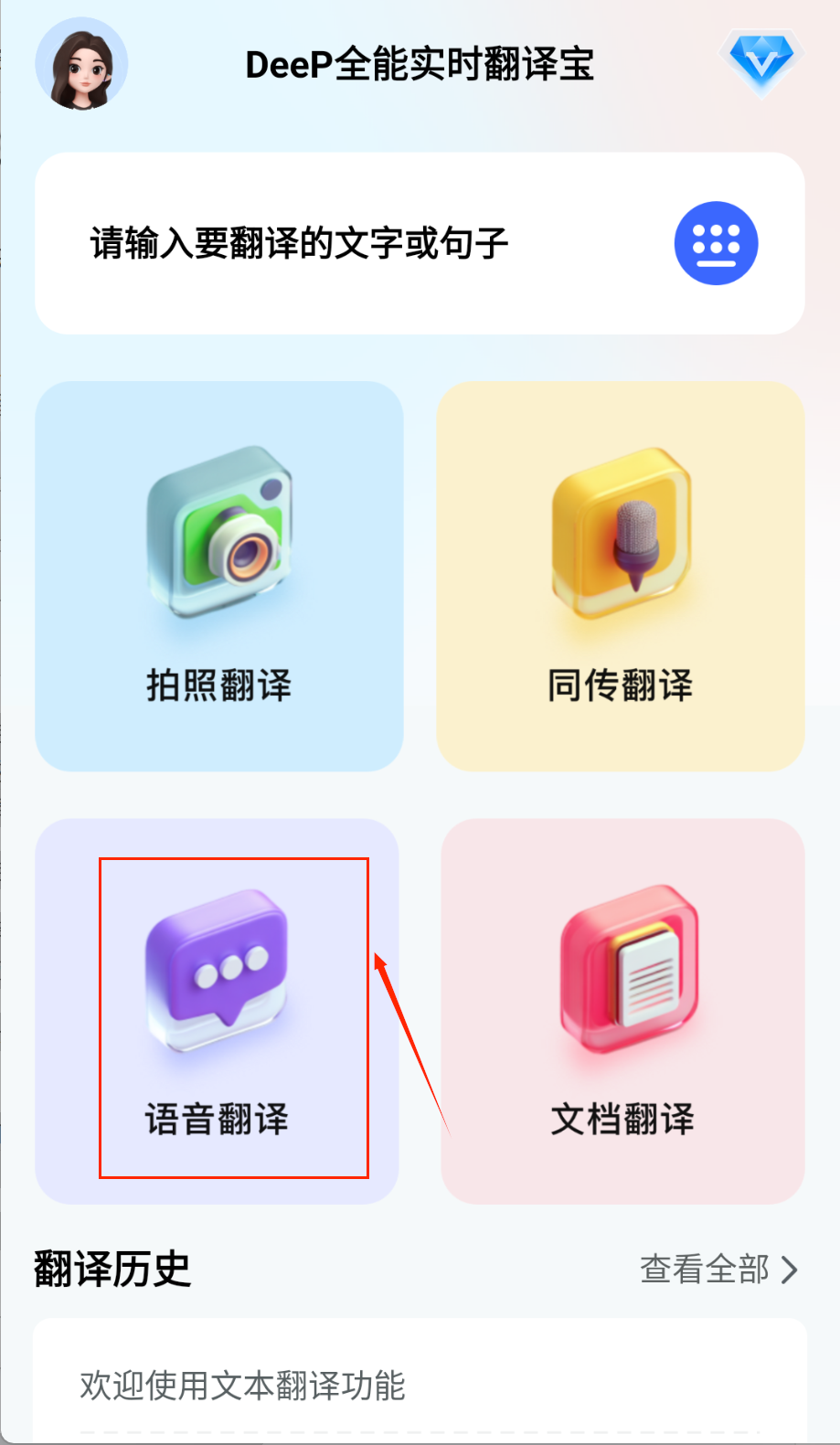This screenshot has width=840, height=1445.
Task: Open the blue keyboard button
Action: (x=716, y=243)
